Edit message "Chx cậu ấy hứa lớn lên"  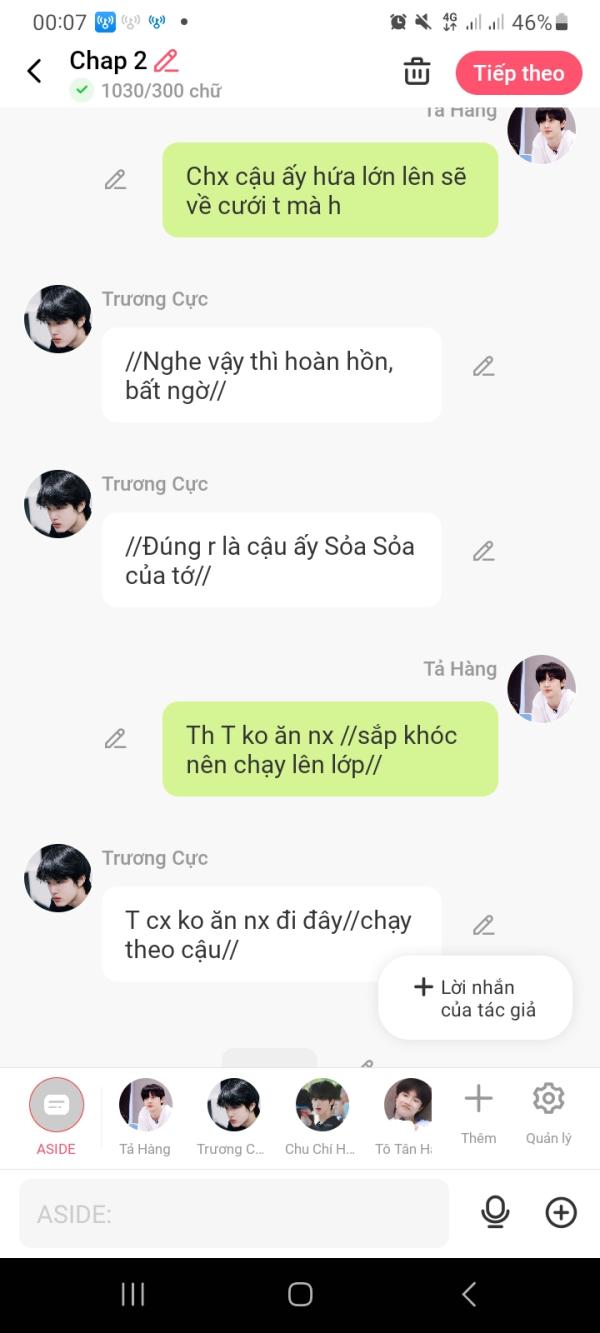click(116, 180)
